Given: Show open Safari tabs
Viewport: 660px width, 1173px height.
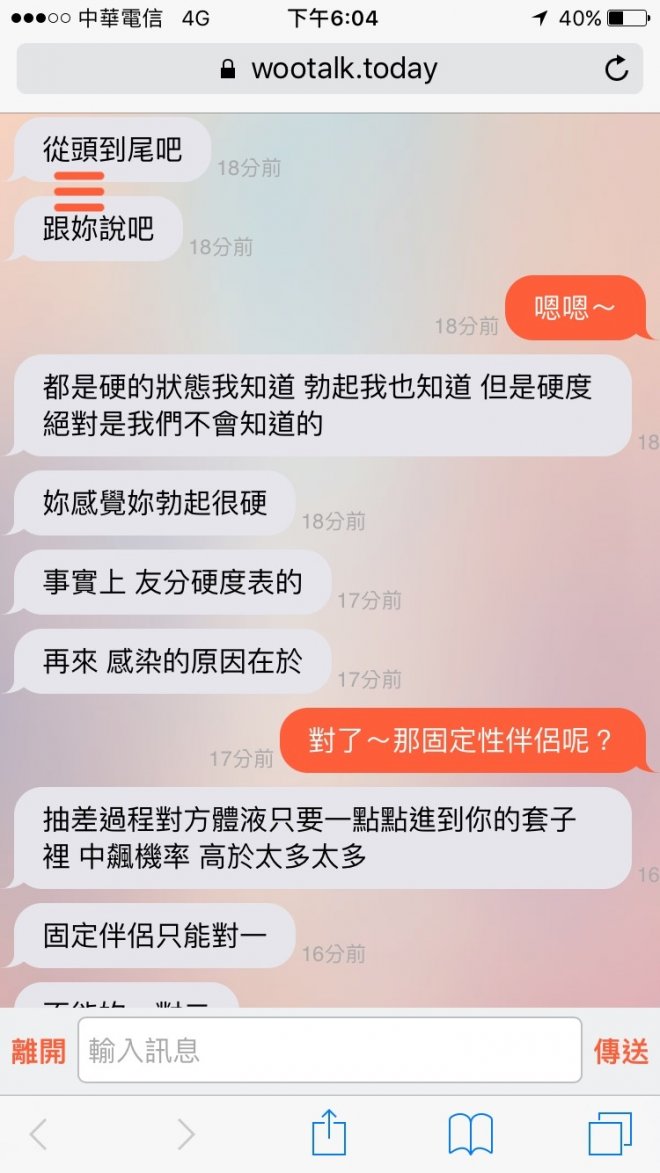Looking at the screenshot, I should coord(609,1134).
